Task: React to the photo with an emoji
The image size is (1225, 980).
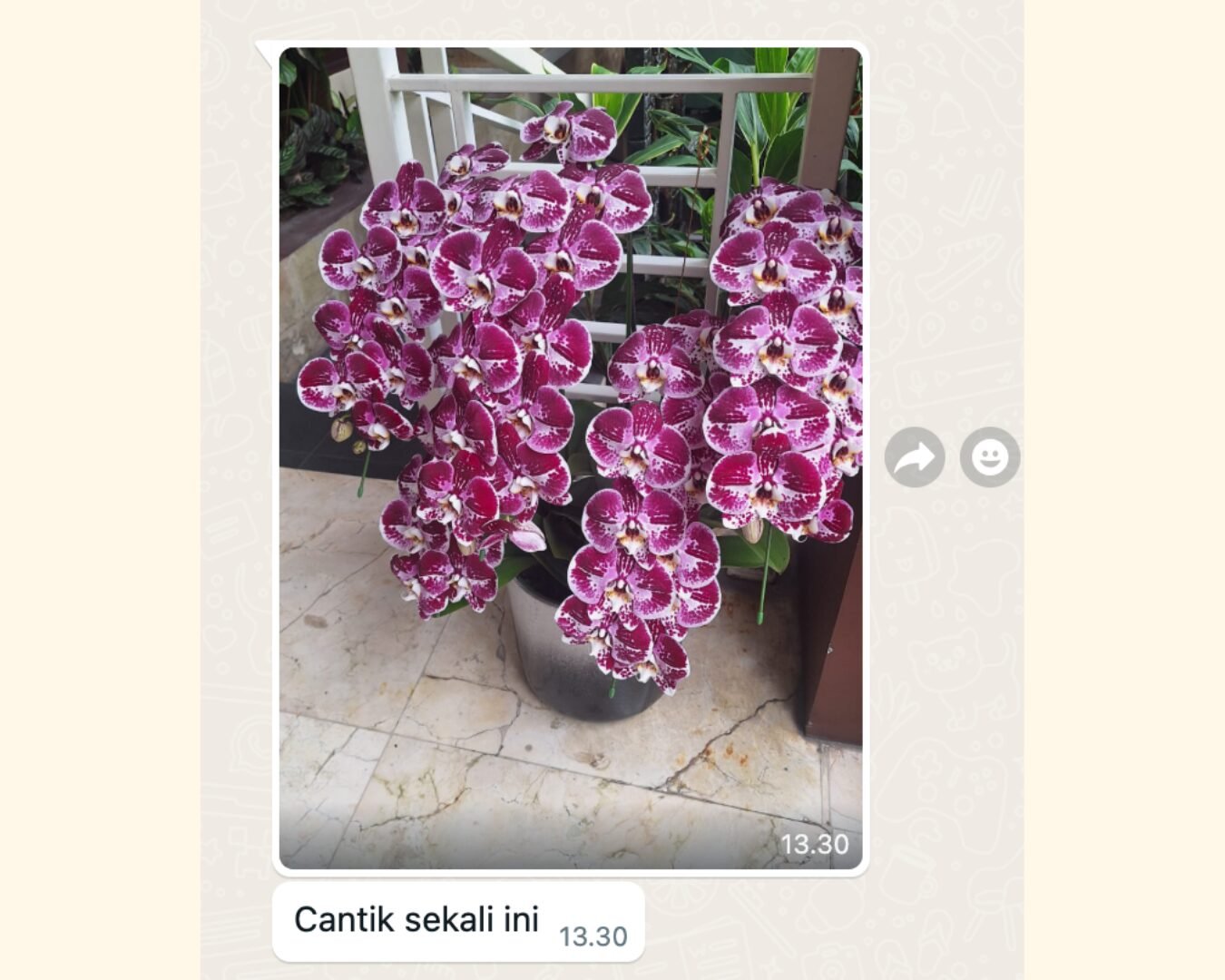Action: pyautogui.click(x=989, y=457)
